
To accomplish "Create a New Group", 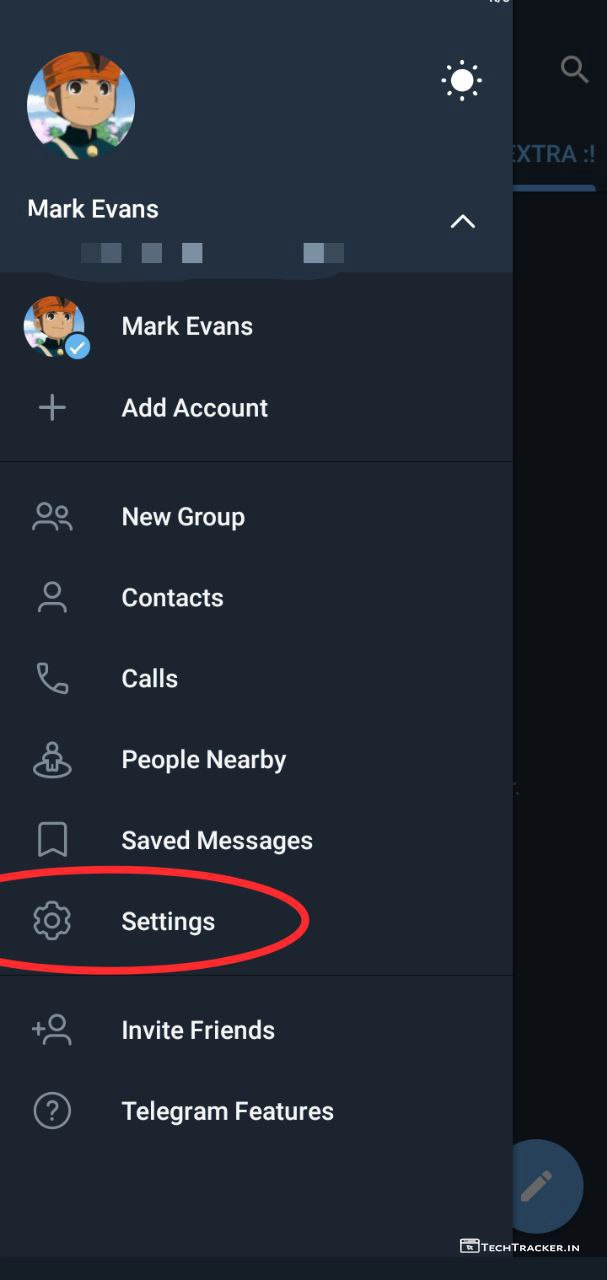I will pos(182,517).
